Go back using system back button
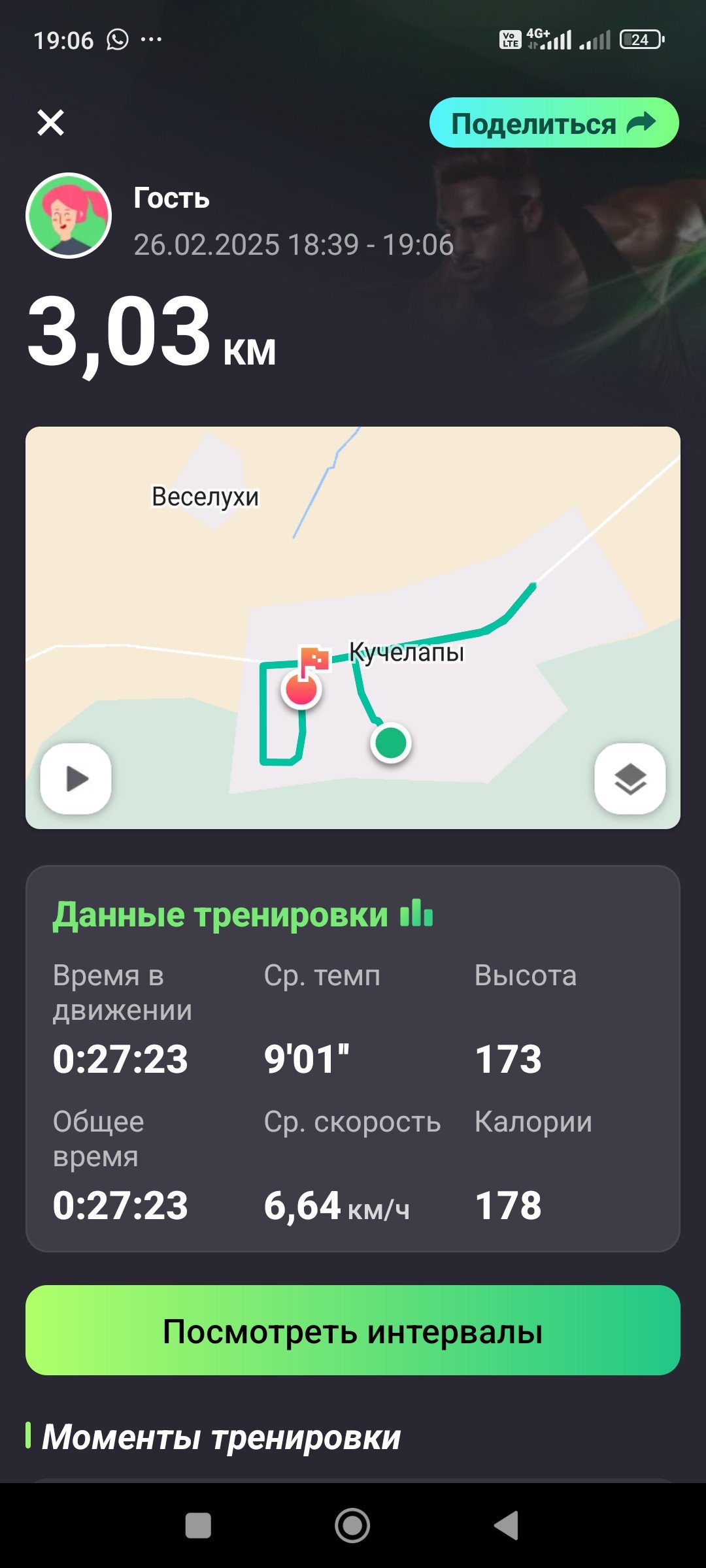Image resolution: width=706 pixels, height=1568 pixels. coord(507,1526)
